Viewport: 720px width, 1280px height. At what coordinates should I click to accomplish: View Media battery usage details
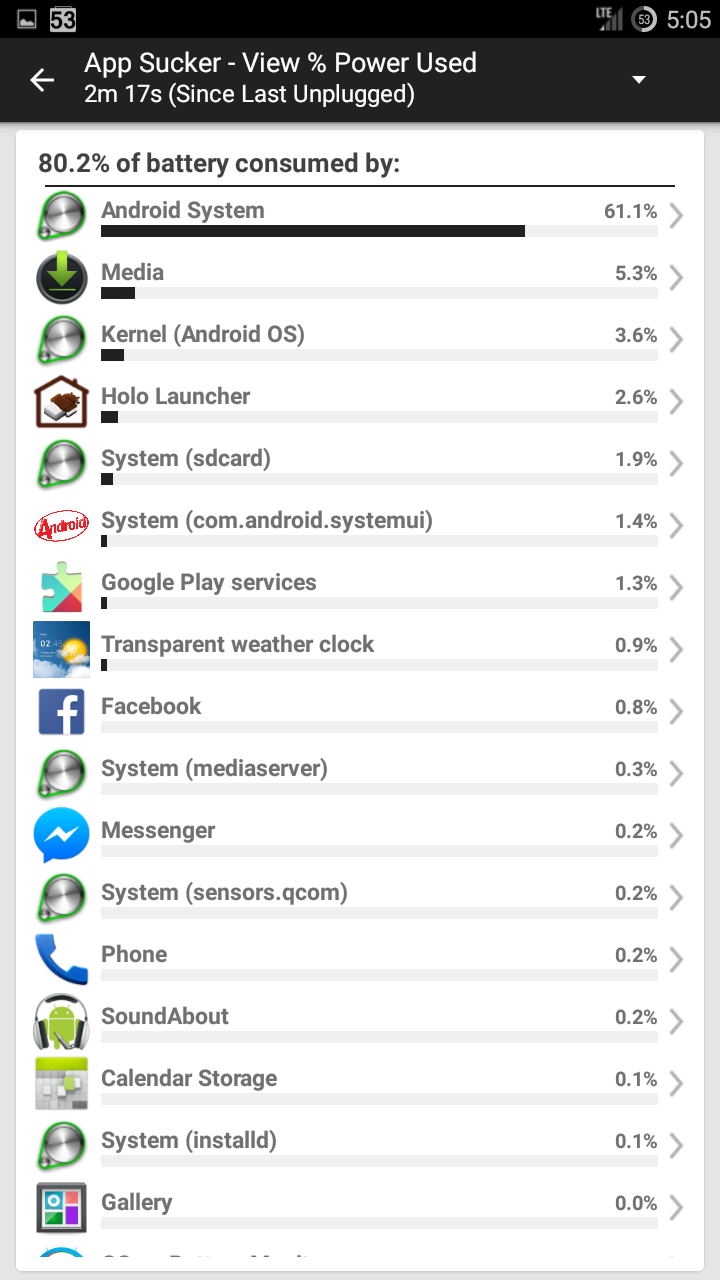coord(360,278)
